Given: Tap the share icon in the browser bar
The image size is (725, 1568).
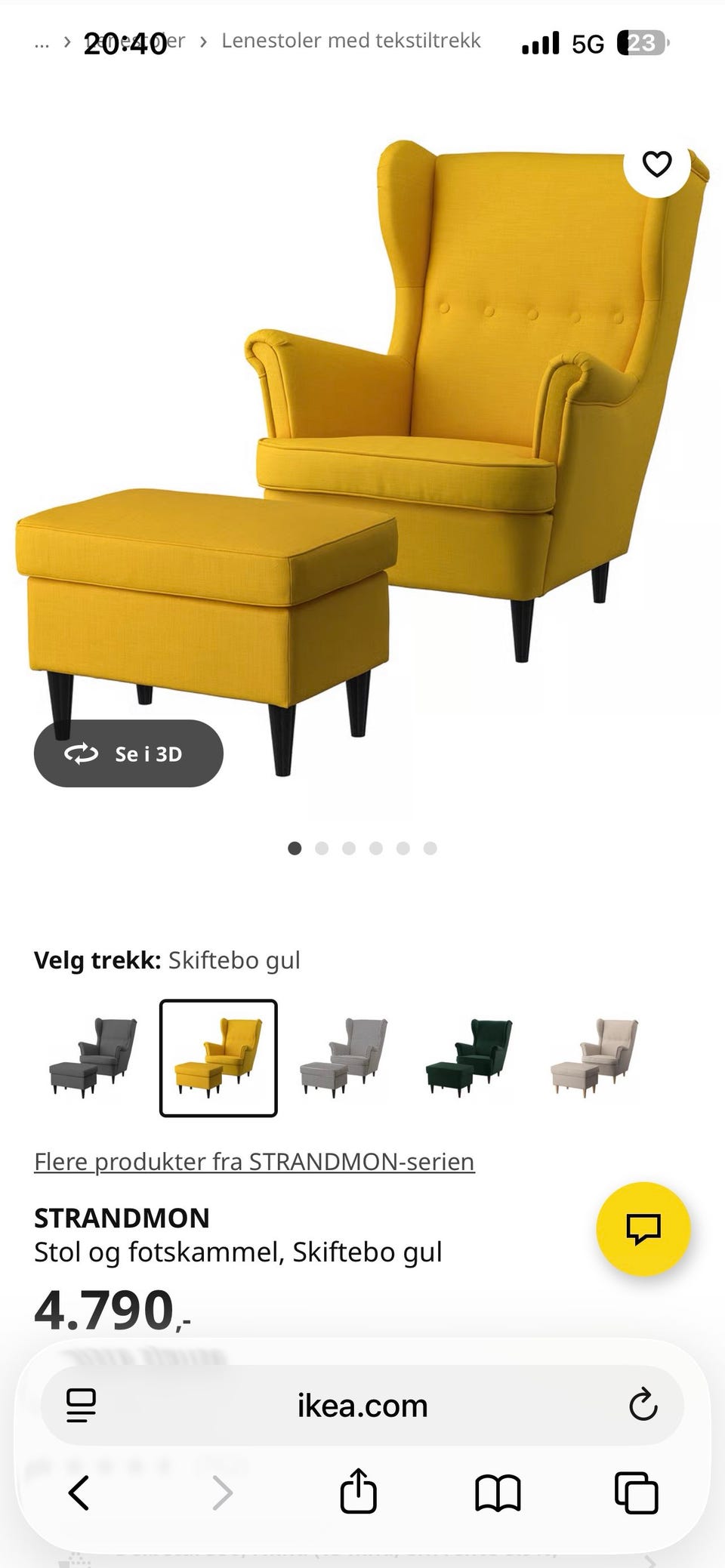Looking at the screenshot, I should pos(357,1493).
